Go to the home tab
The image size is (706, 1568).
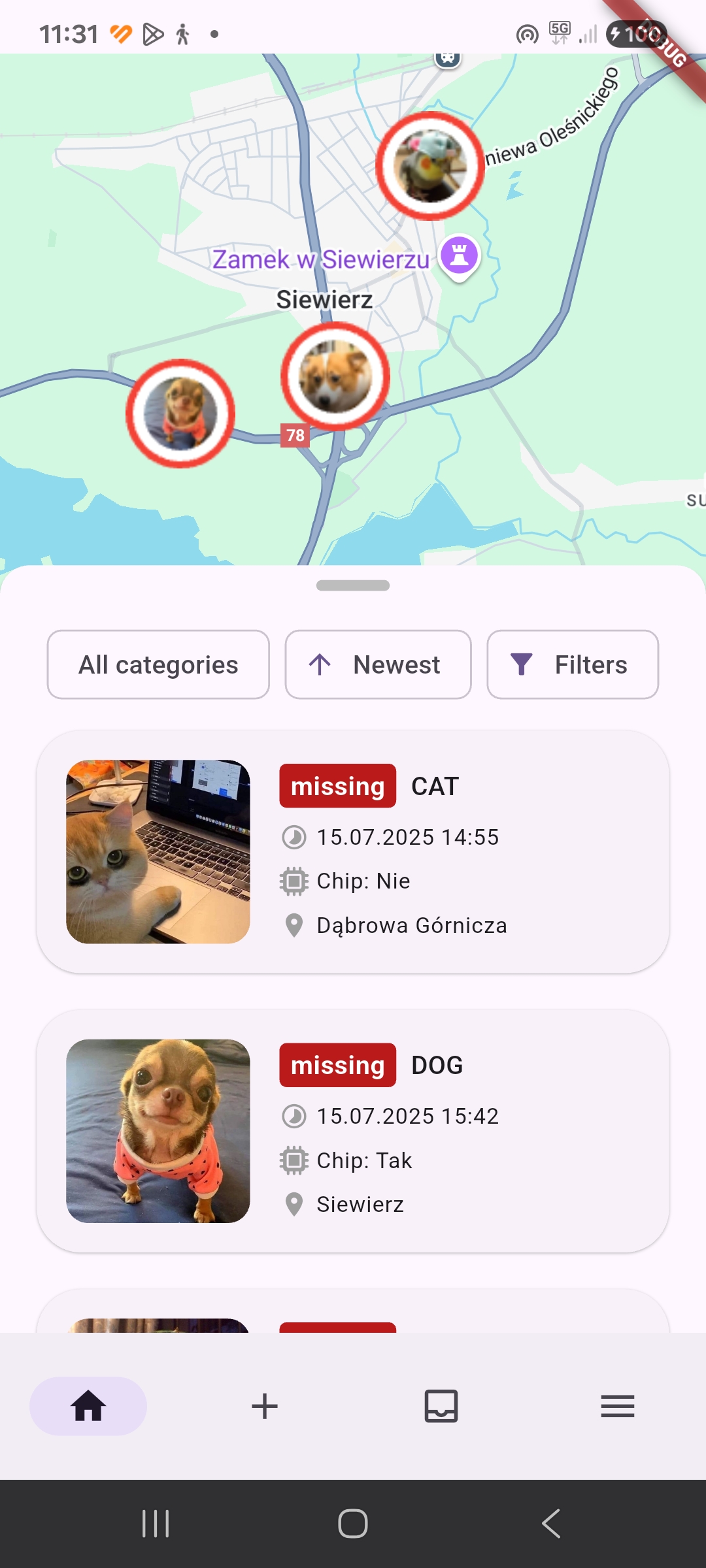88,1406
